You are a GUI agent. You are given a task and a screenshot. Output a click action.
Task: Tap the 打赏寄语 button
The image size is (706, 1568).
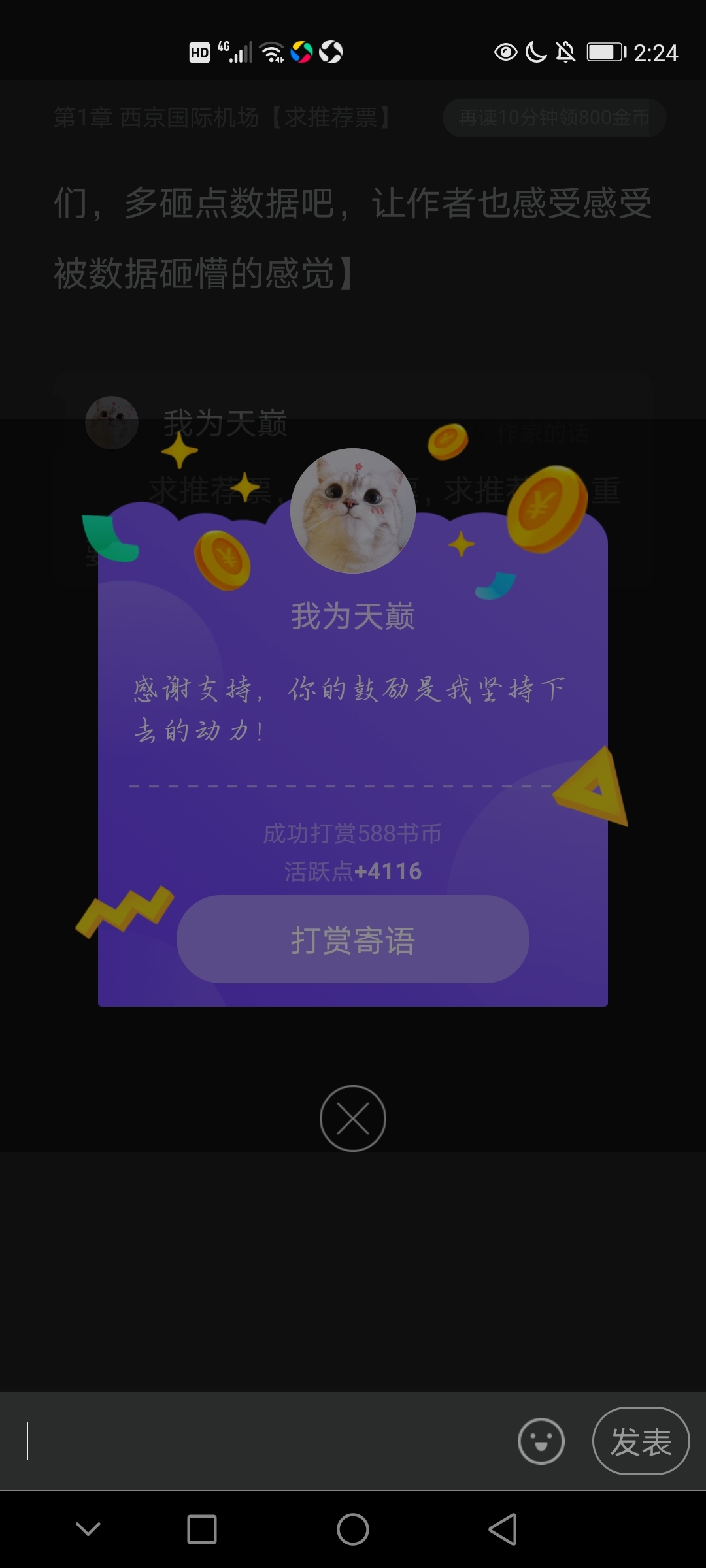[x=352, y=939]
